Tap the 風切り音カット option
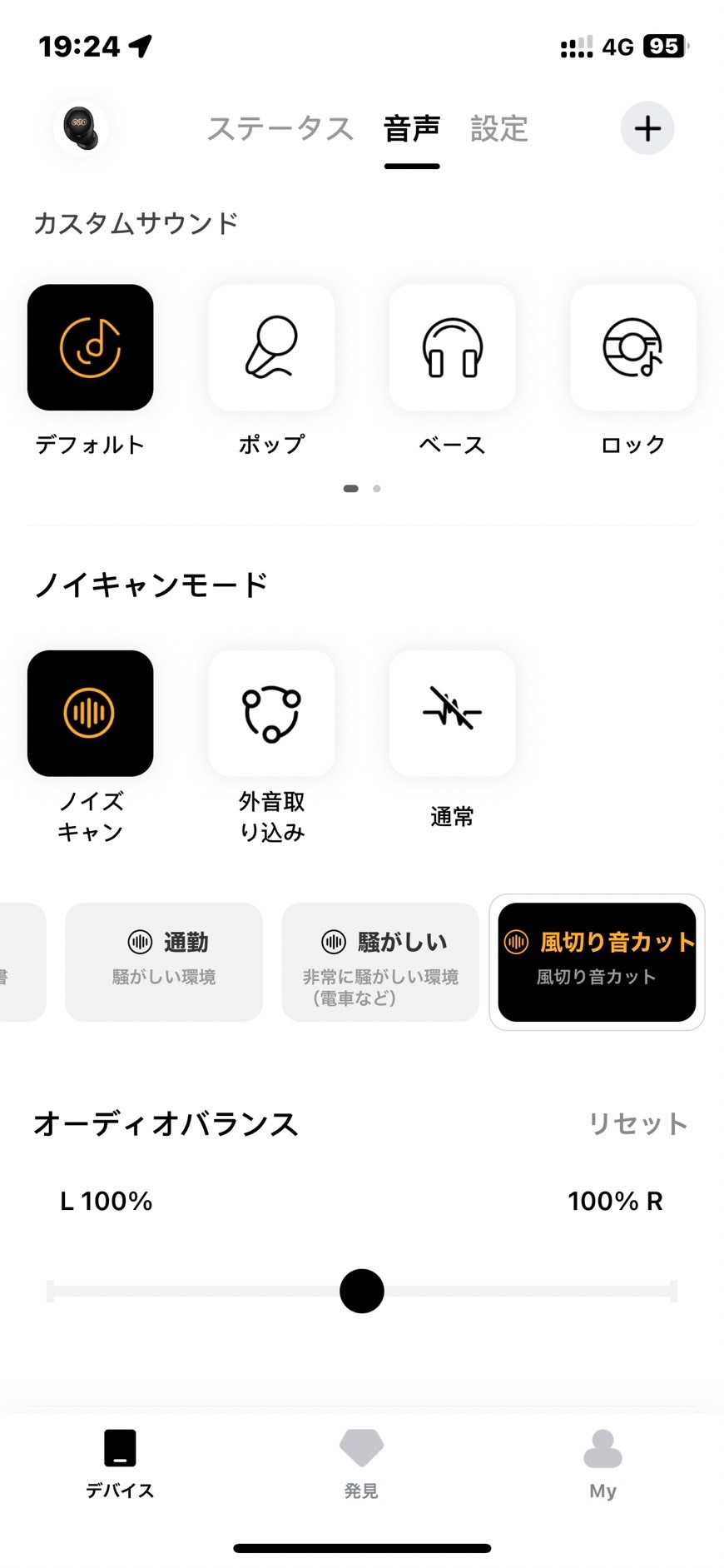Screen dimensions: 724x1568 (x=597, y=962)
